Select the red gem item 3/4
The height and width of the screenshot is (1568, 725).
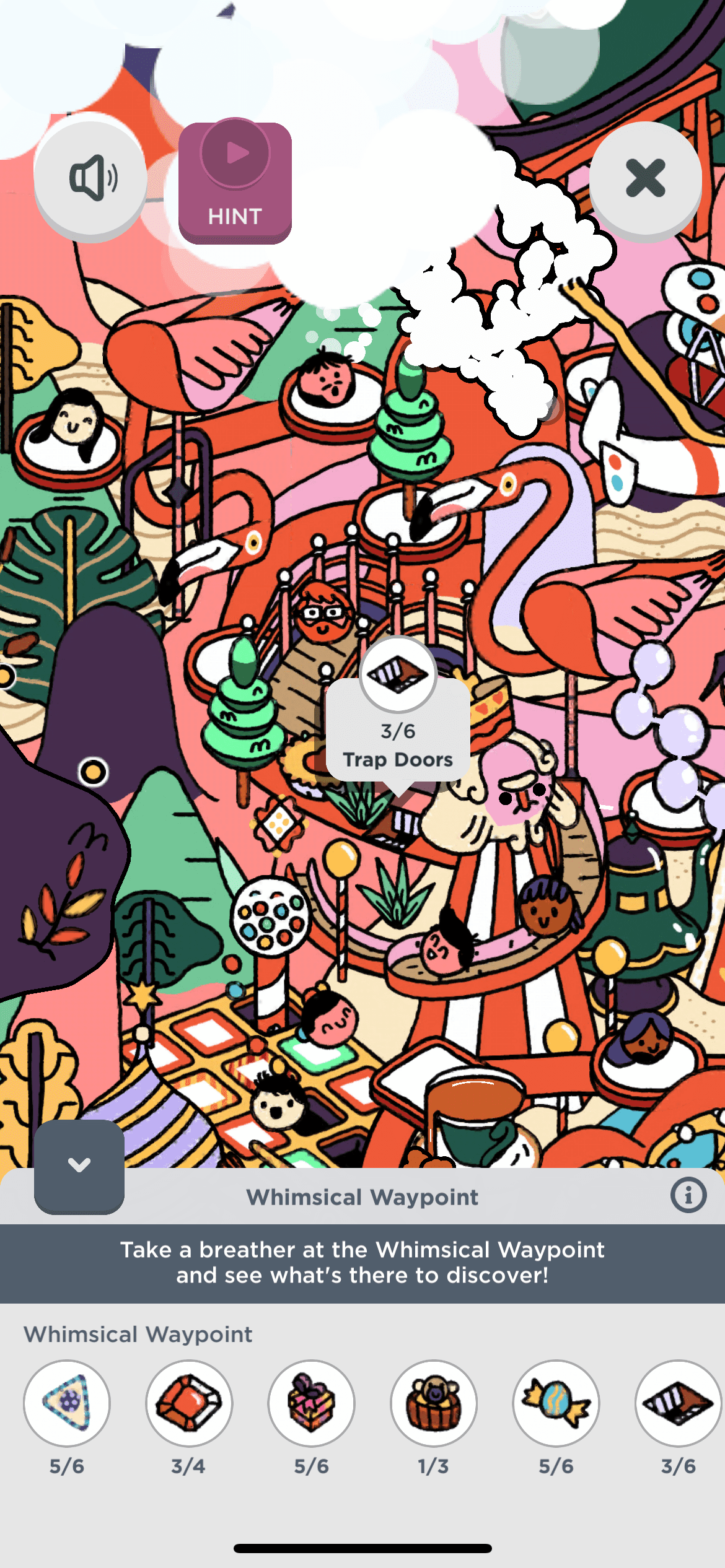(x=189, y=1403)
